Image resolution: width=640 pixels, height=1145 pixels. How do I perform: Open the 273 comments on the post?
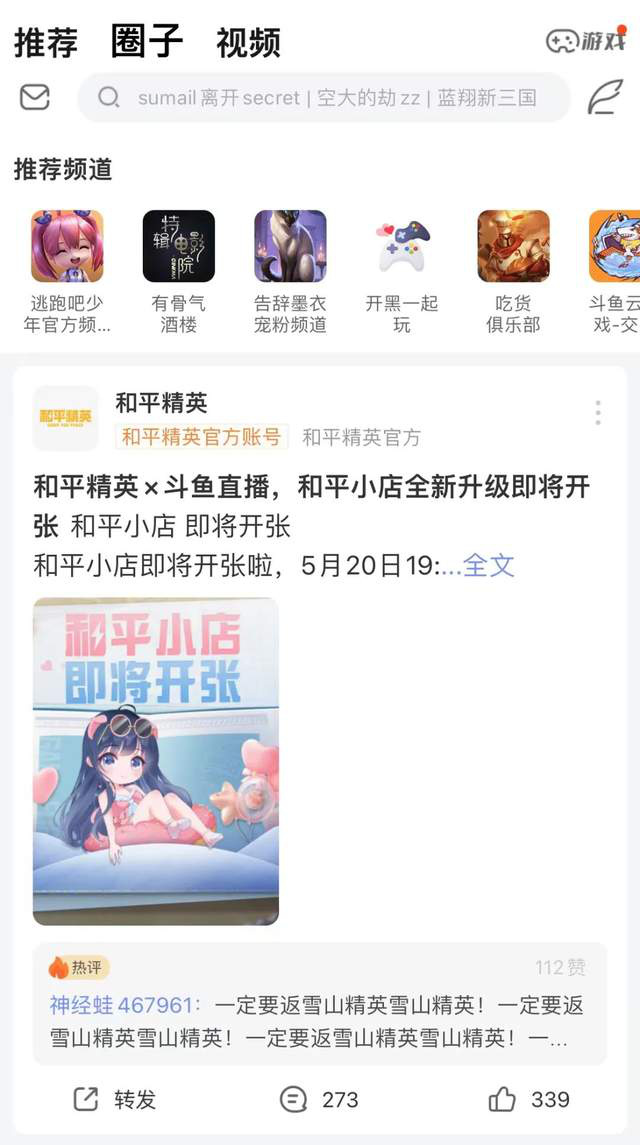pos(320,1100)
